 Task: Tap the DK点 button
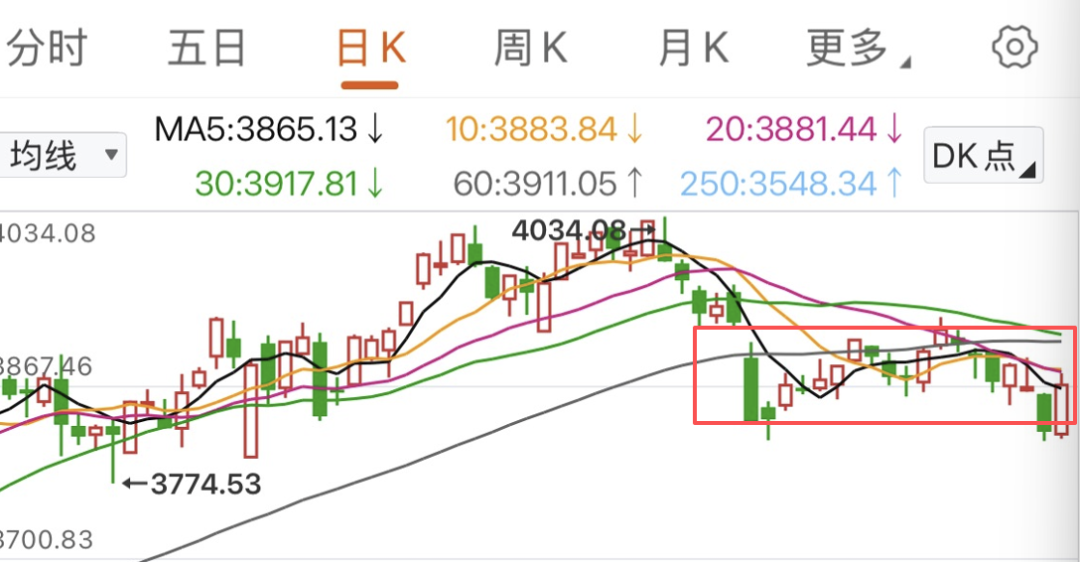point(983,156)
